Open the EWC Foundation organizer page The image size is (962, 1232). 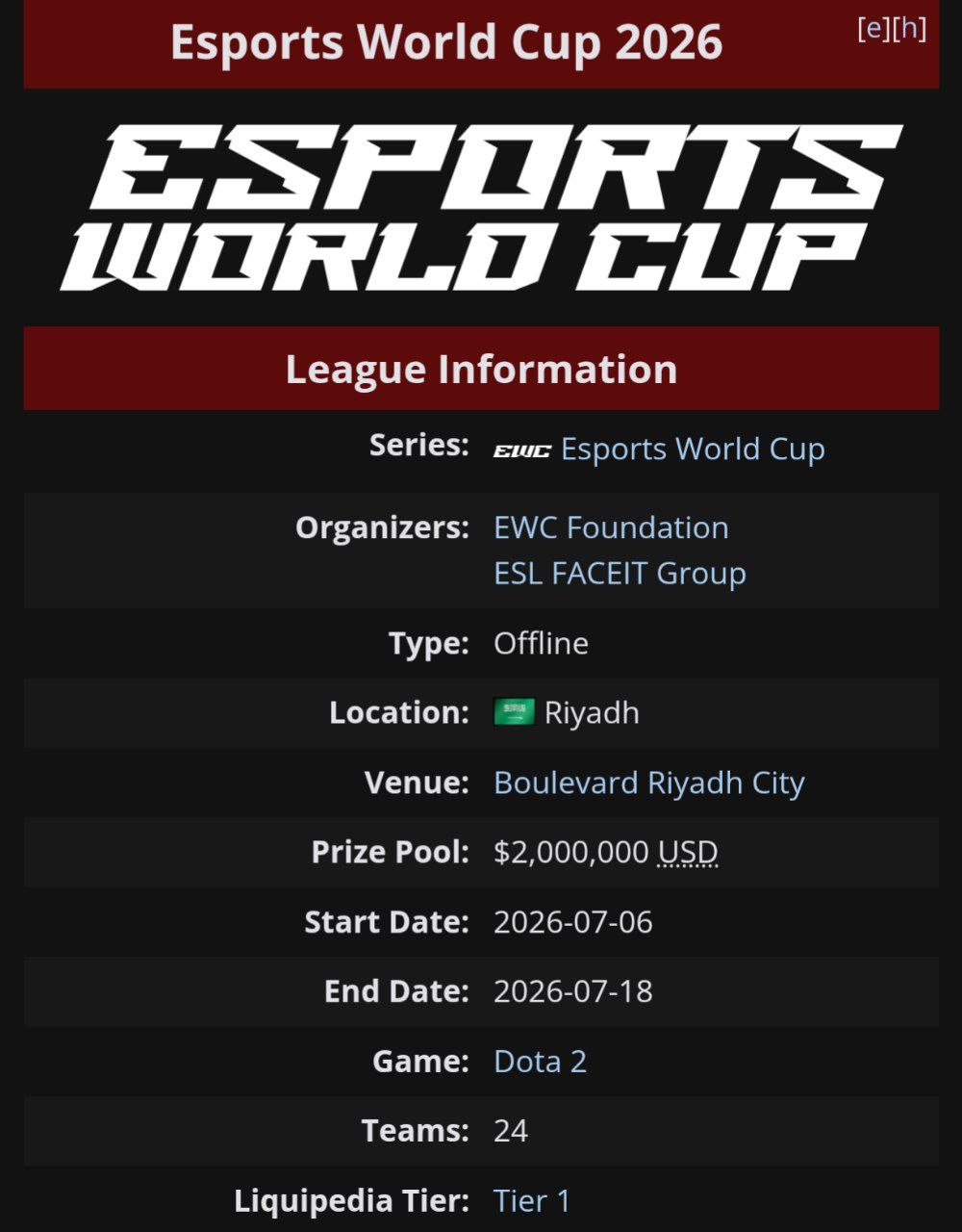tap(611, 527)
